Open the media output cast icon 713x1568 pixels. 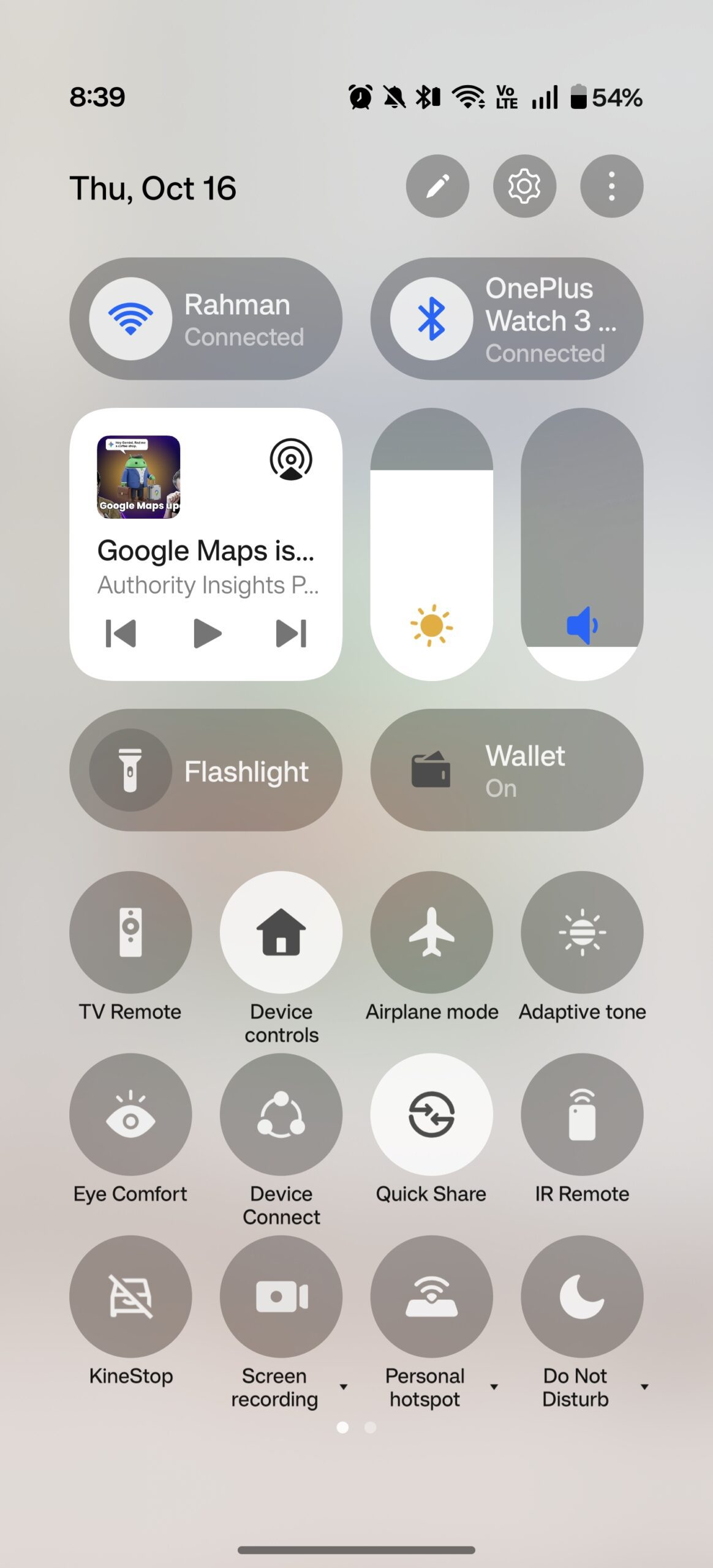tap(291, 459)
